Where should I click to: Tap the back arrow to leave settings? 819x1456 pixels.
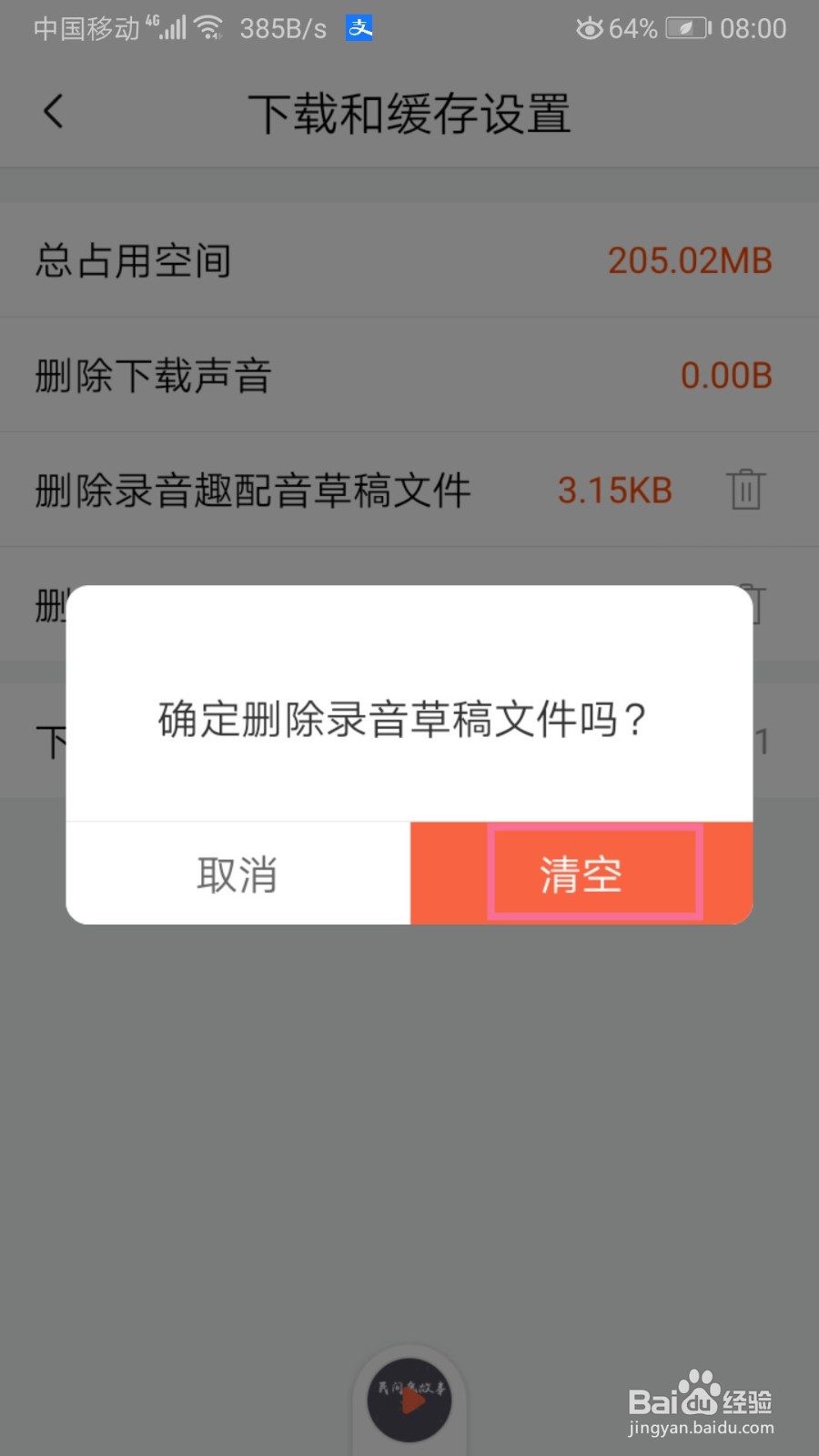click(52, 111)
